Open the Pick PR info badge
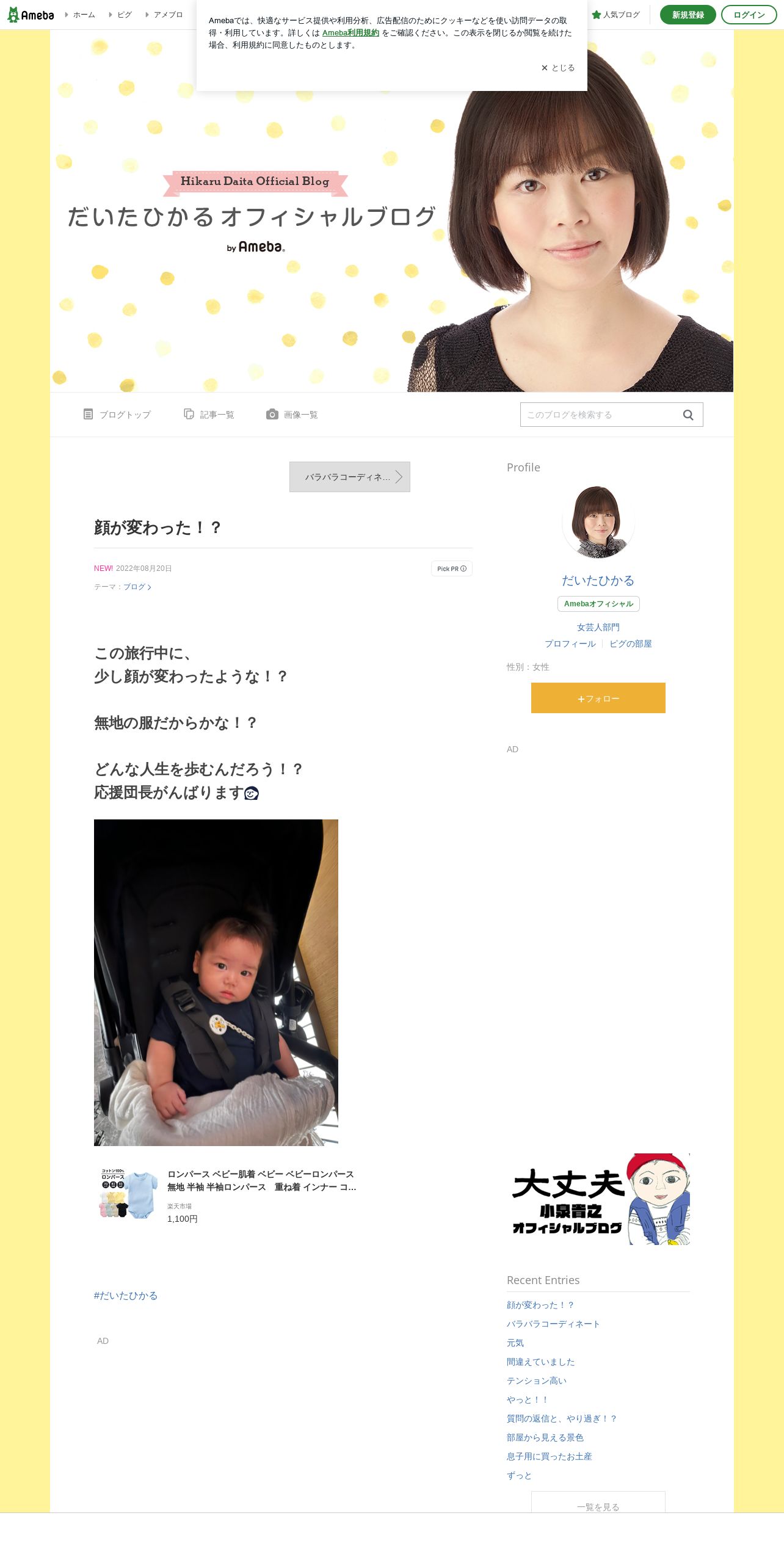Screen dimensions: 784x1568 click(x=452, y=568)
